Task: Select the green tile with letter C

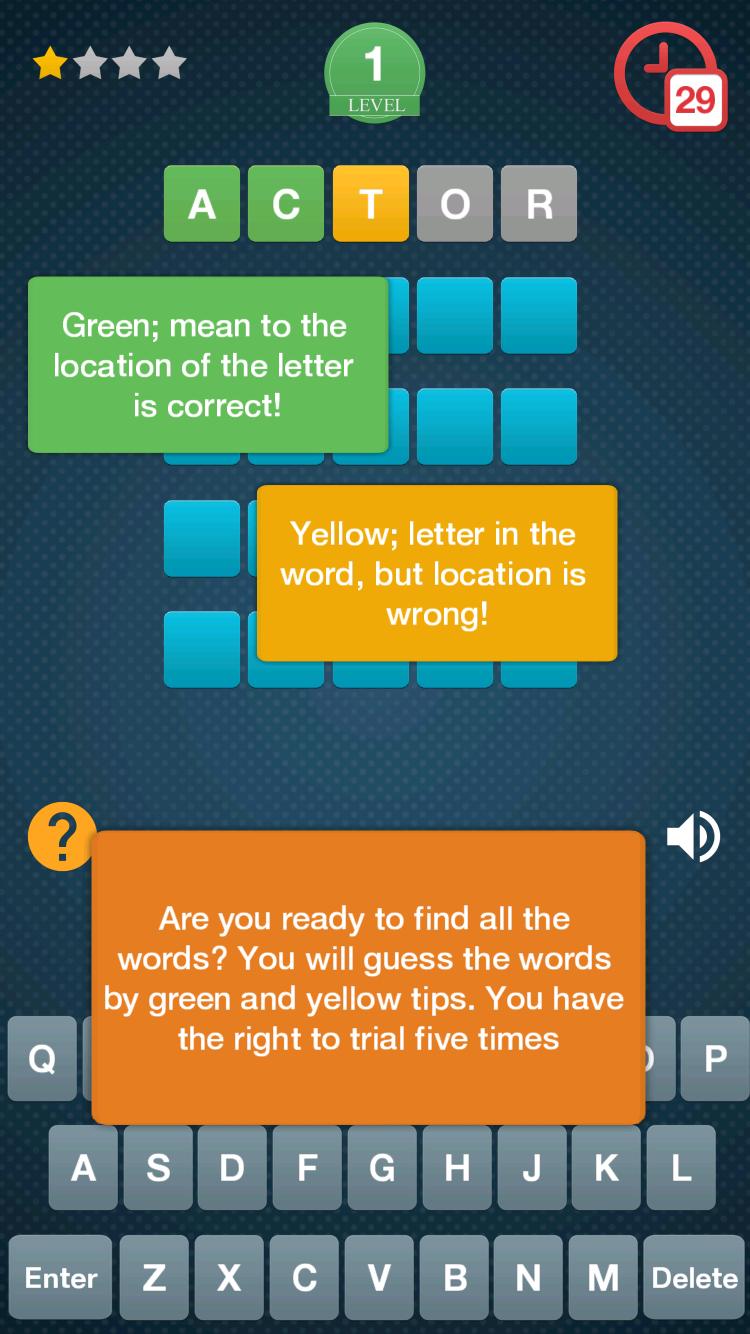Action: coord(286,203)
